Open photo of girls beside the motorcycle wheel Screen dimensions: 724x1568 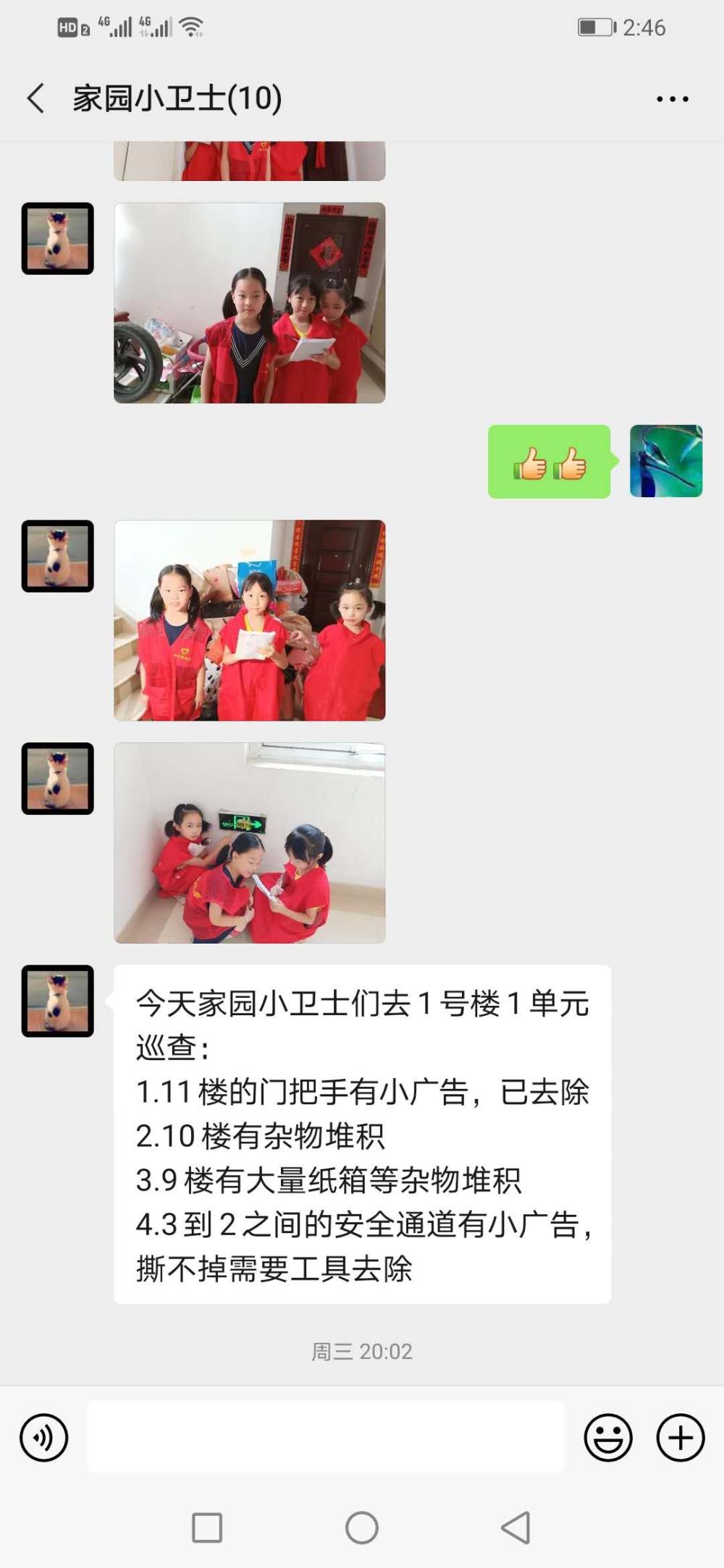(250, 302)
